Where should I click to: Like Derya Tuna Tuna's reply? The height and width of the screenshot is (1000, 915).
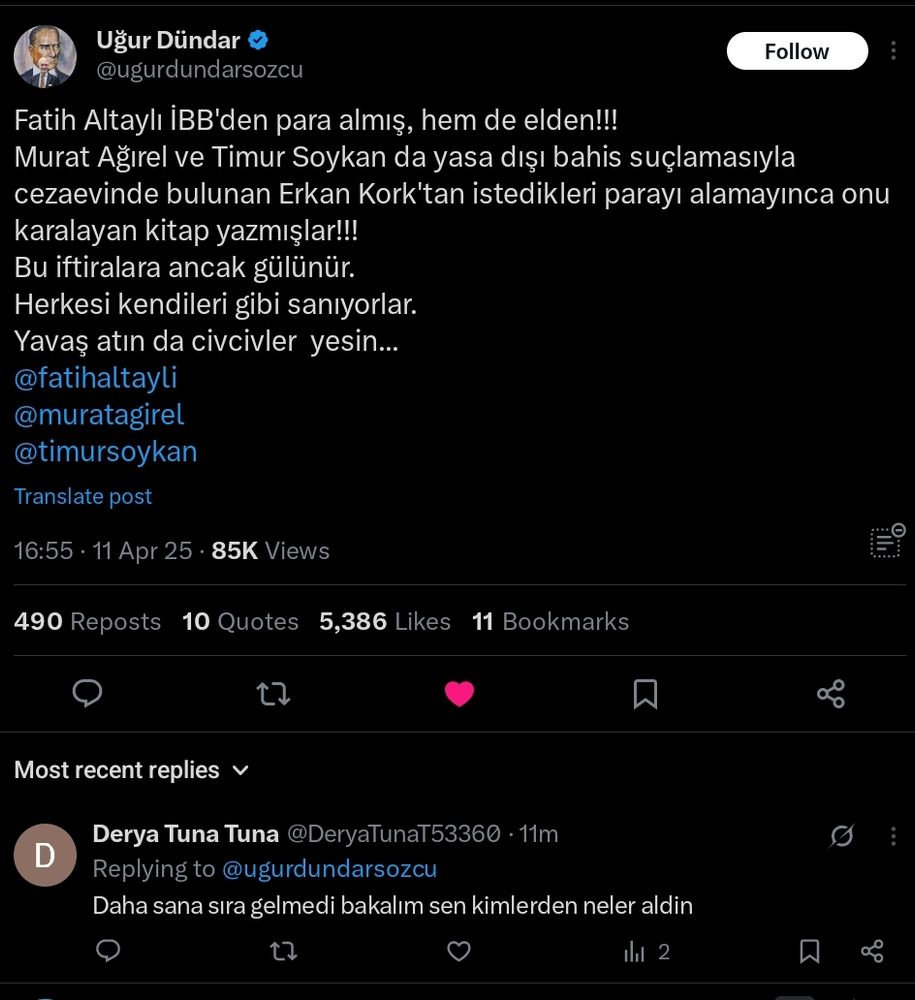click(x=459, y=951)
